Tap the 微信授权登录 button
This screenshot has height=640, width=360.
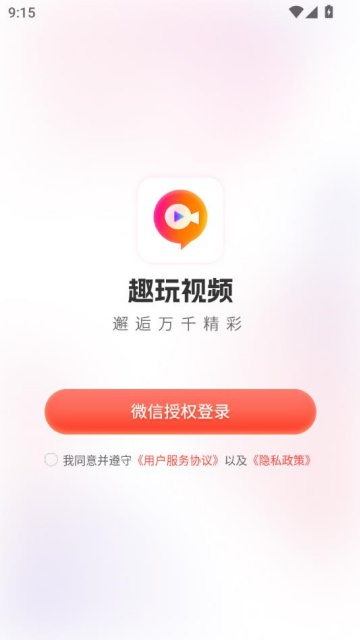pyautogui.click(x=180, y=411)
